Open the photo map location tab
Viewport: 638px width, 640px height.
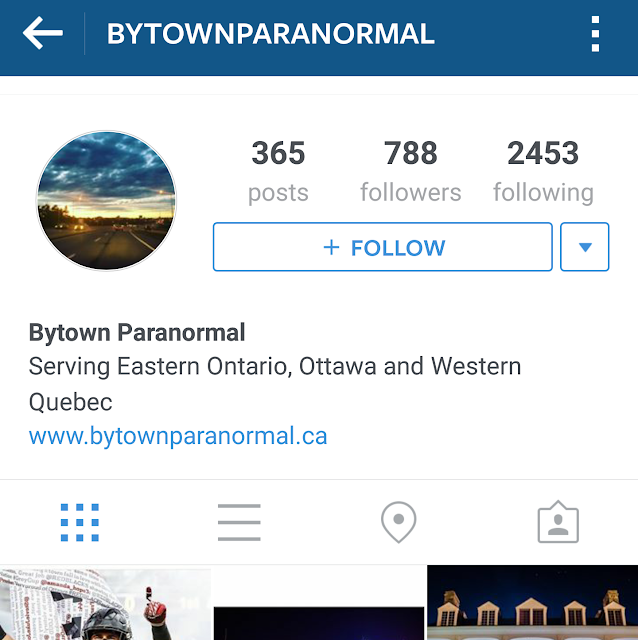(398, 522)
